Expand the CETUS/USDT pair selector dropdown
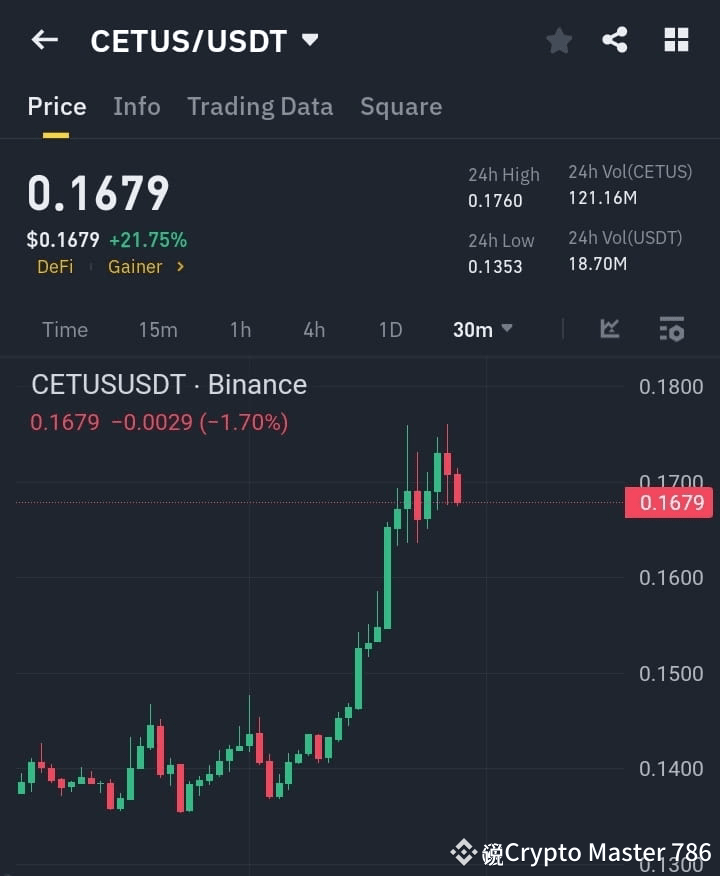This screenshot has height=876, width=720. [310, 40]
